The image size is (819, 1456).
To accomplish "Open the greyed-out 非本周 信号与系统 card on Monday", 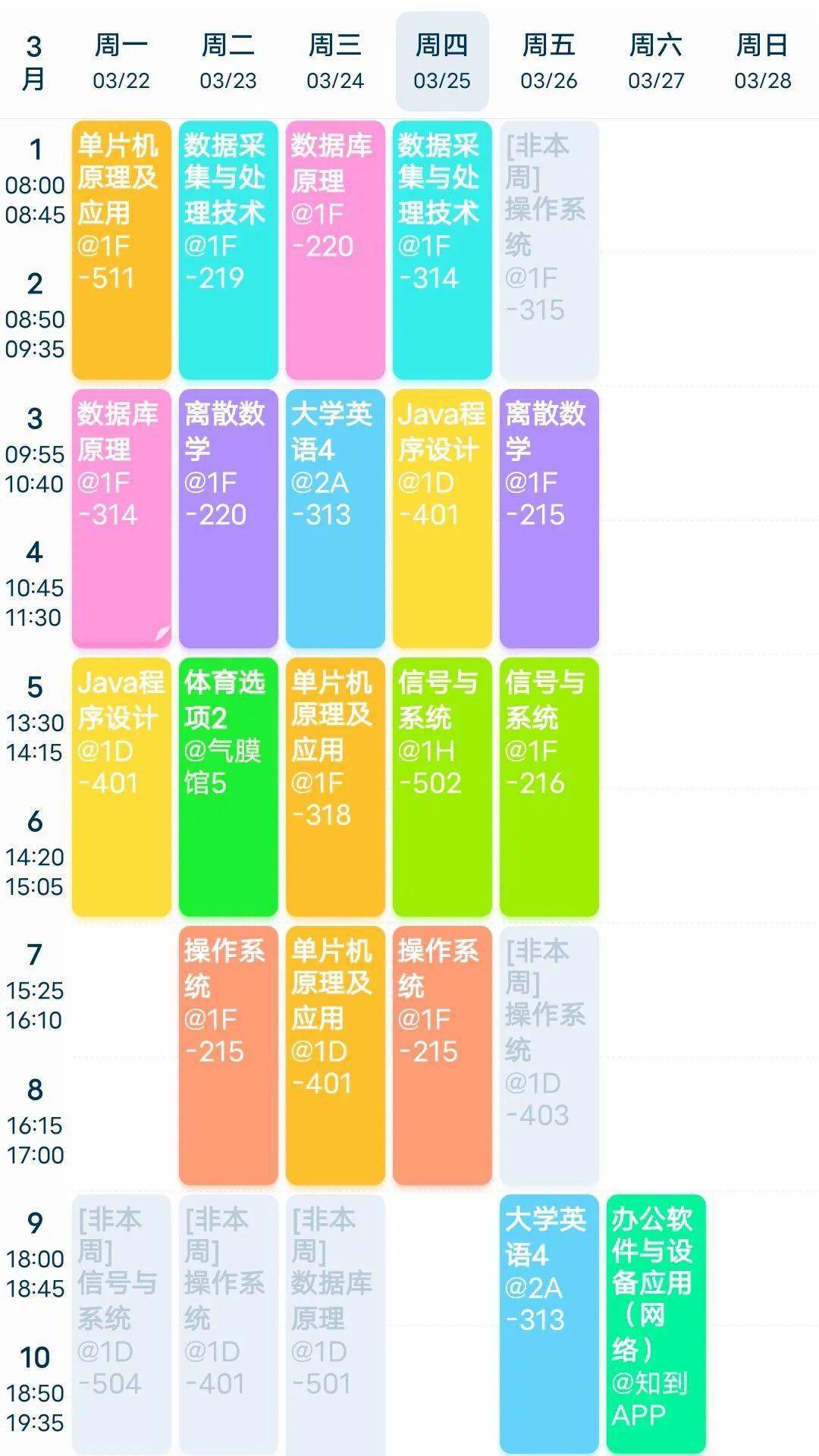I will coord(121,1324).
